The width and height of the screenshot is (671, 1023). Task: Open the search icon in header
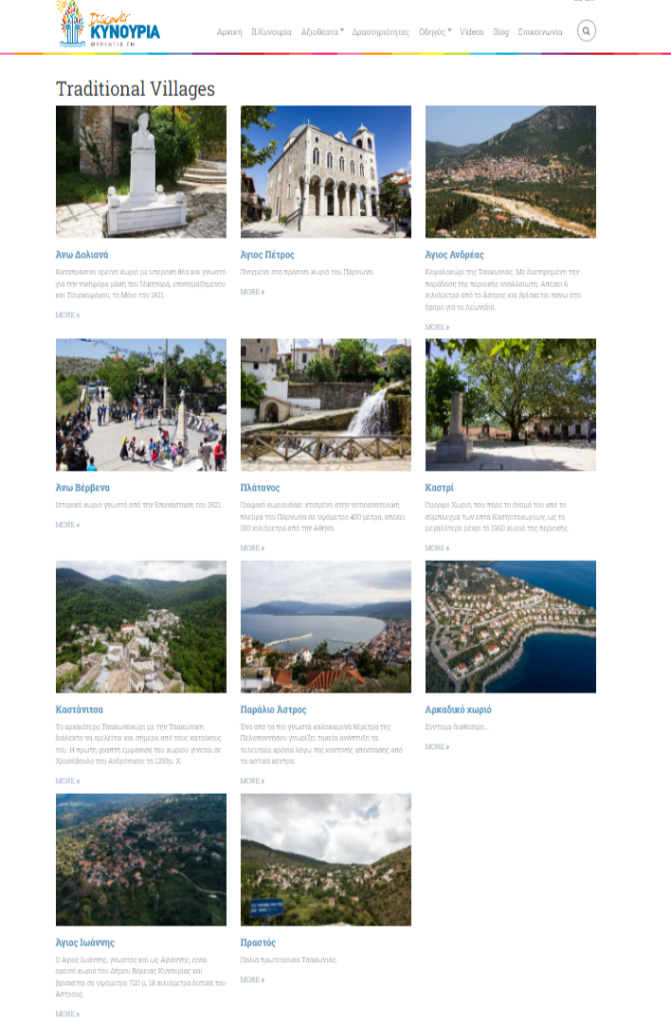[x=586, y=31]
